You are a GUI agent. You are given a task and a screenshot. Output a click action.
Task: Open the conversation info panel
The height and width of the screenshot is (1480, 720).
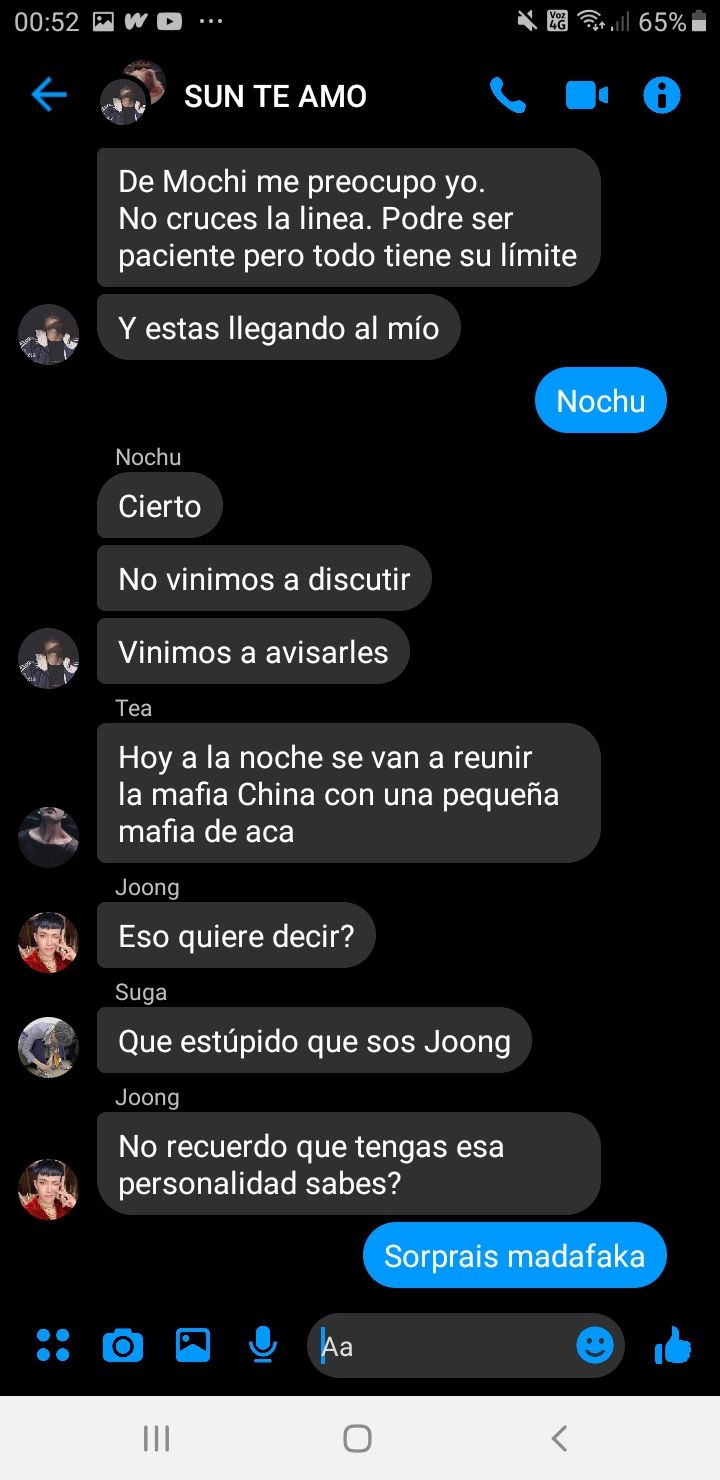coord(661,96)
